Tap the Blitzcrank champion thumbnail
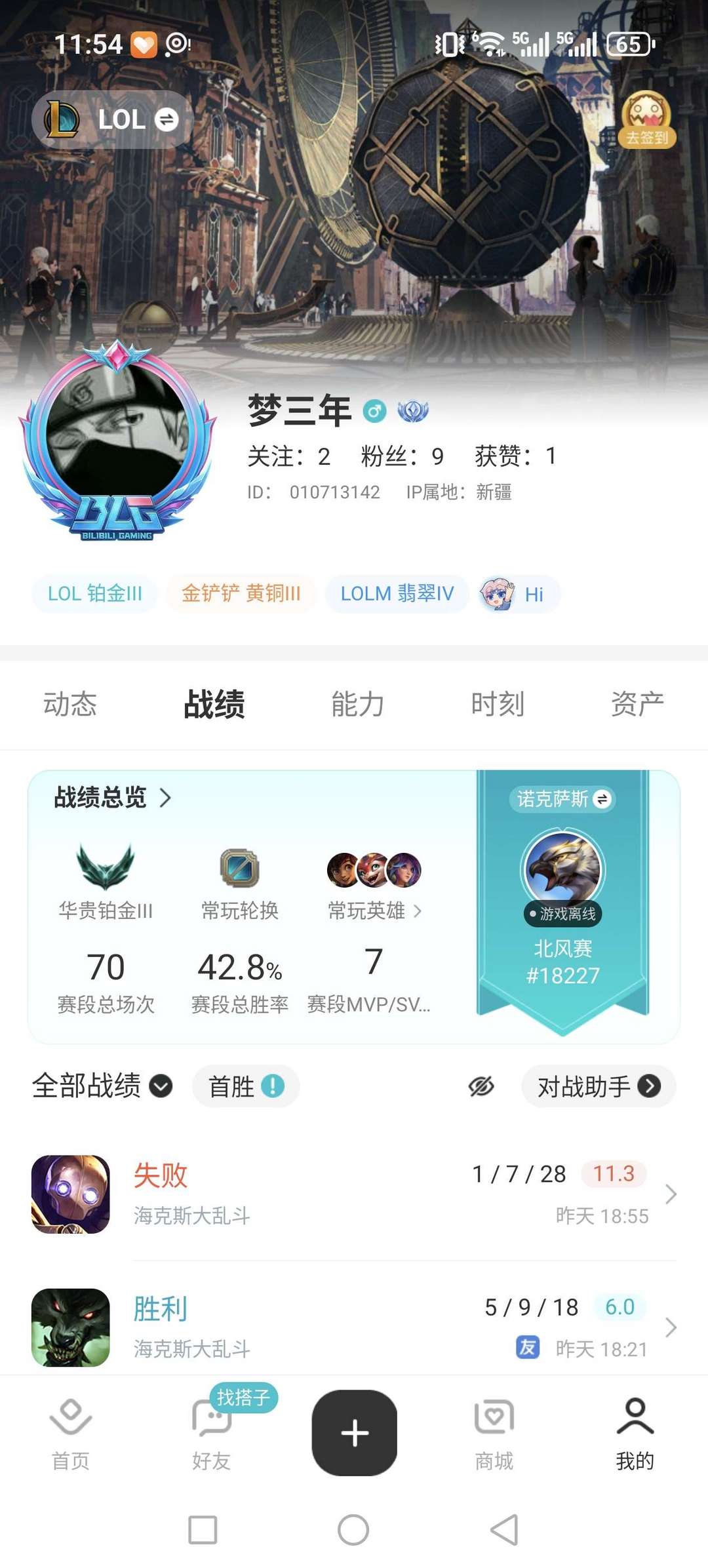 pyautogui.click(x=70, y=1195)
